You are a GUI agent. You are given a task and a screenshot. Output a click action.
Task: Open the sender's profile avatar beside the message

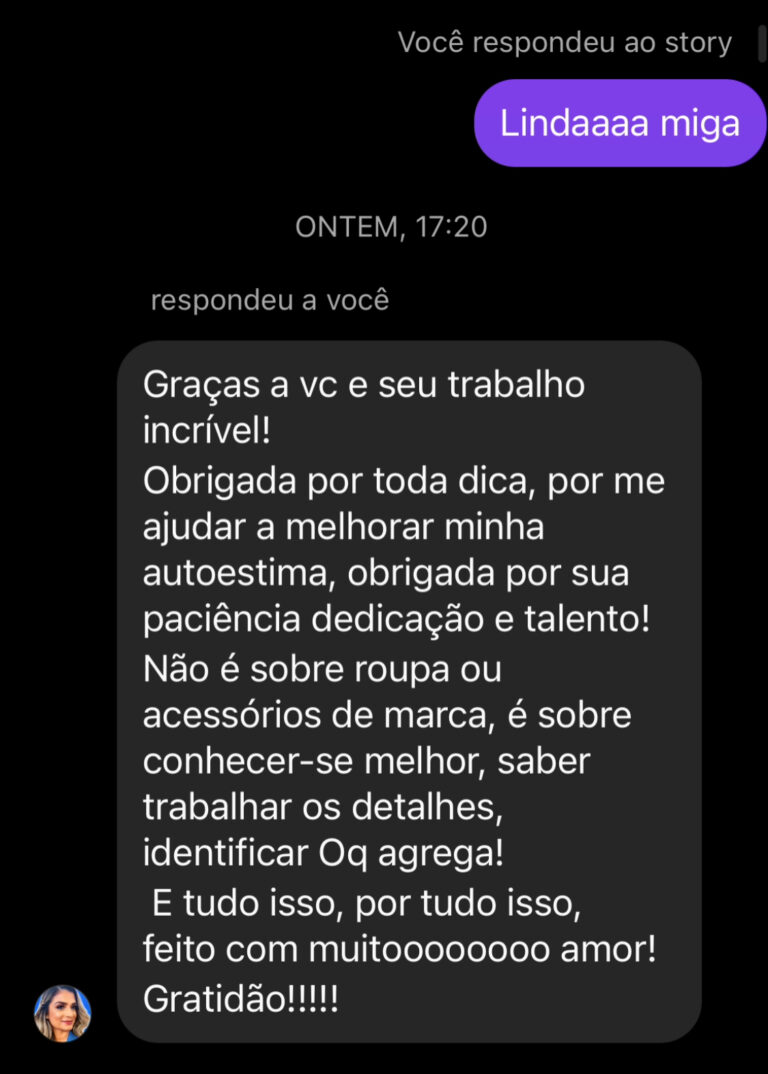tap(63, 1013)
